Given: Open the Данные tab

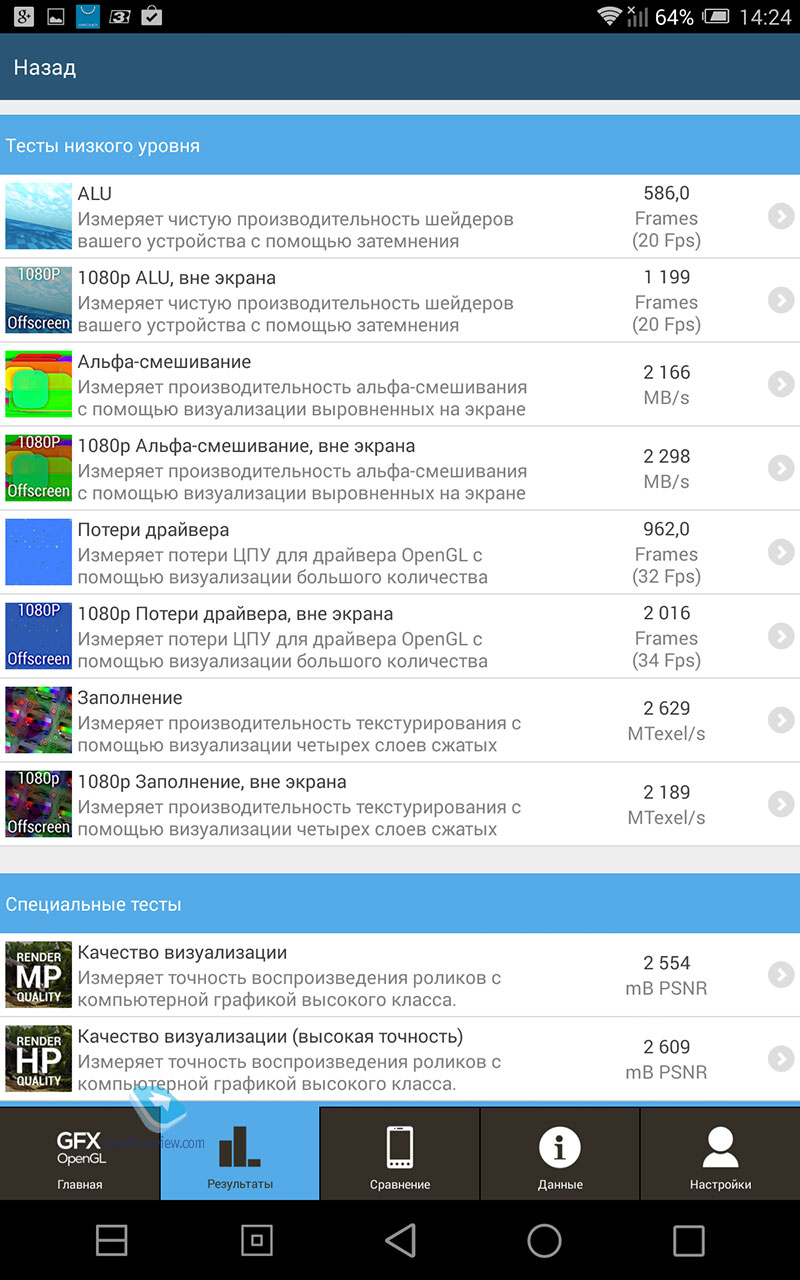Looking at the screenshot, I should 560,1153.
